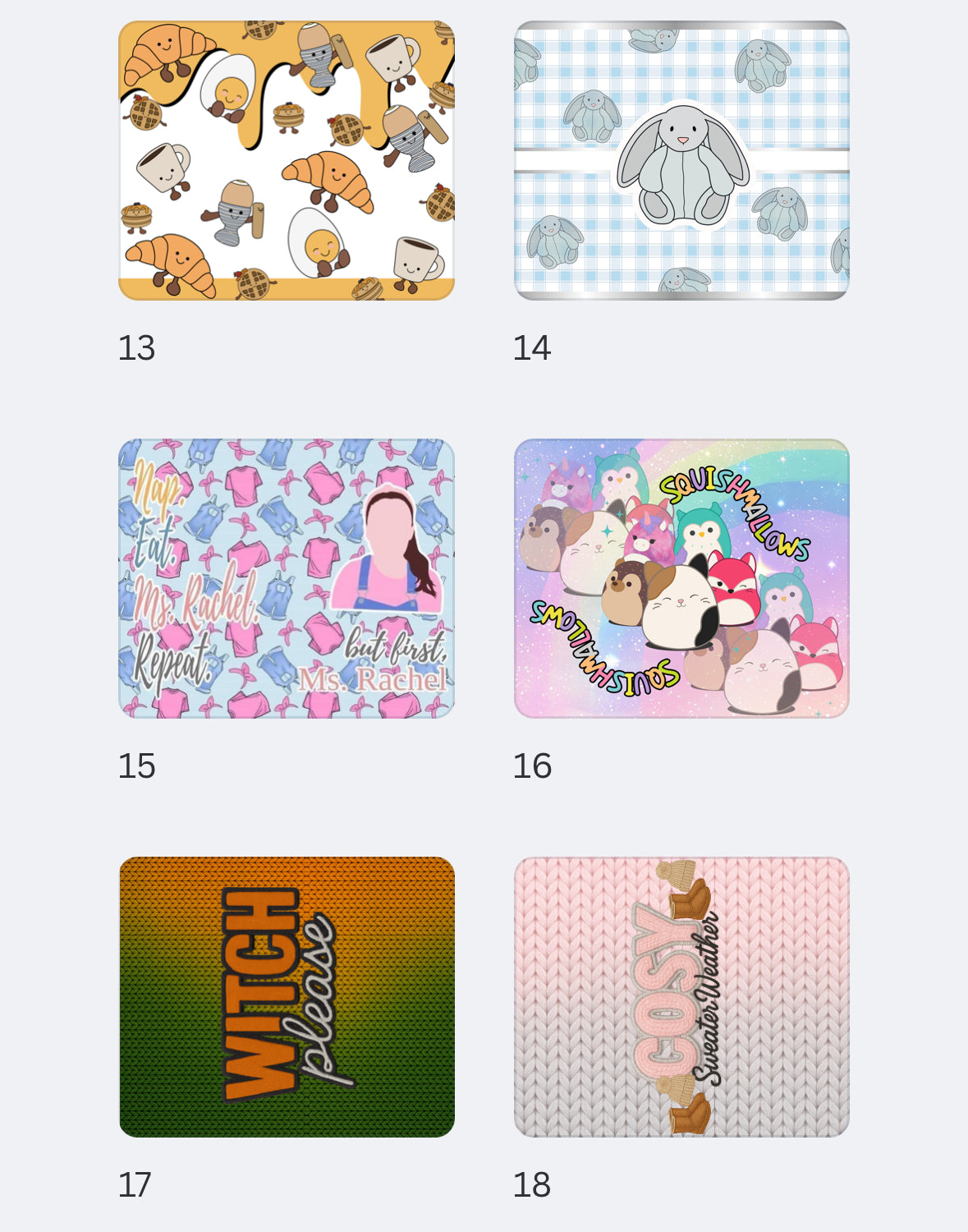Select design 17 Witch Please knit
This screenshot has height=1232, width=968.
click(x=287, y=997)
